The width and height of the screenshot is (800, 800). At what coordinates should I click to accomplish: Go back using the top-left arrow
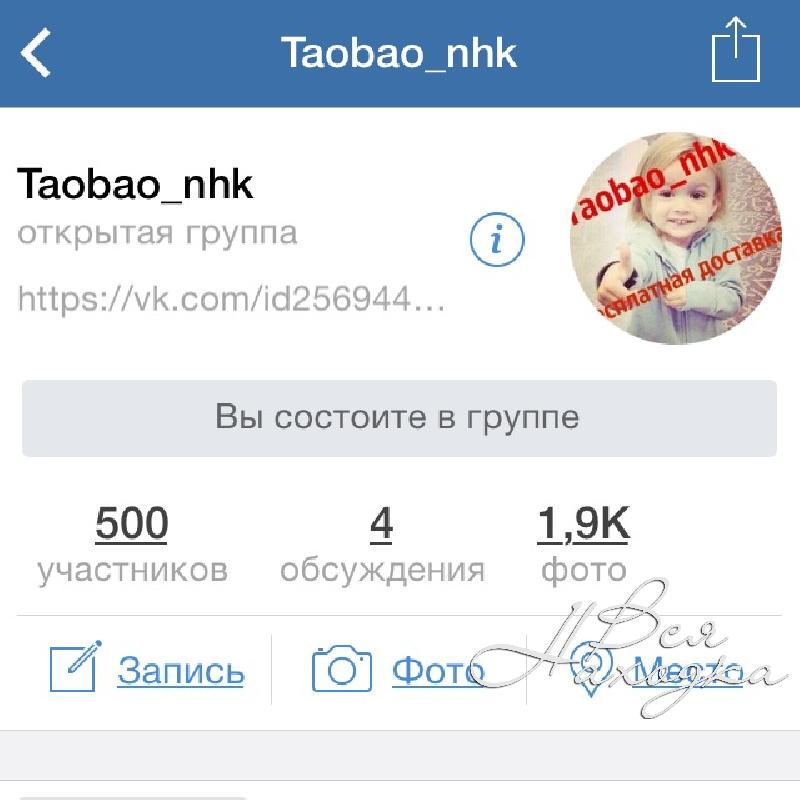[38, 53]
